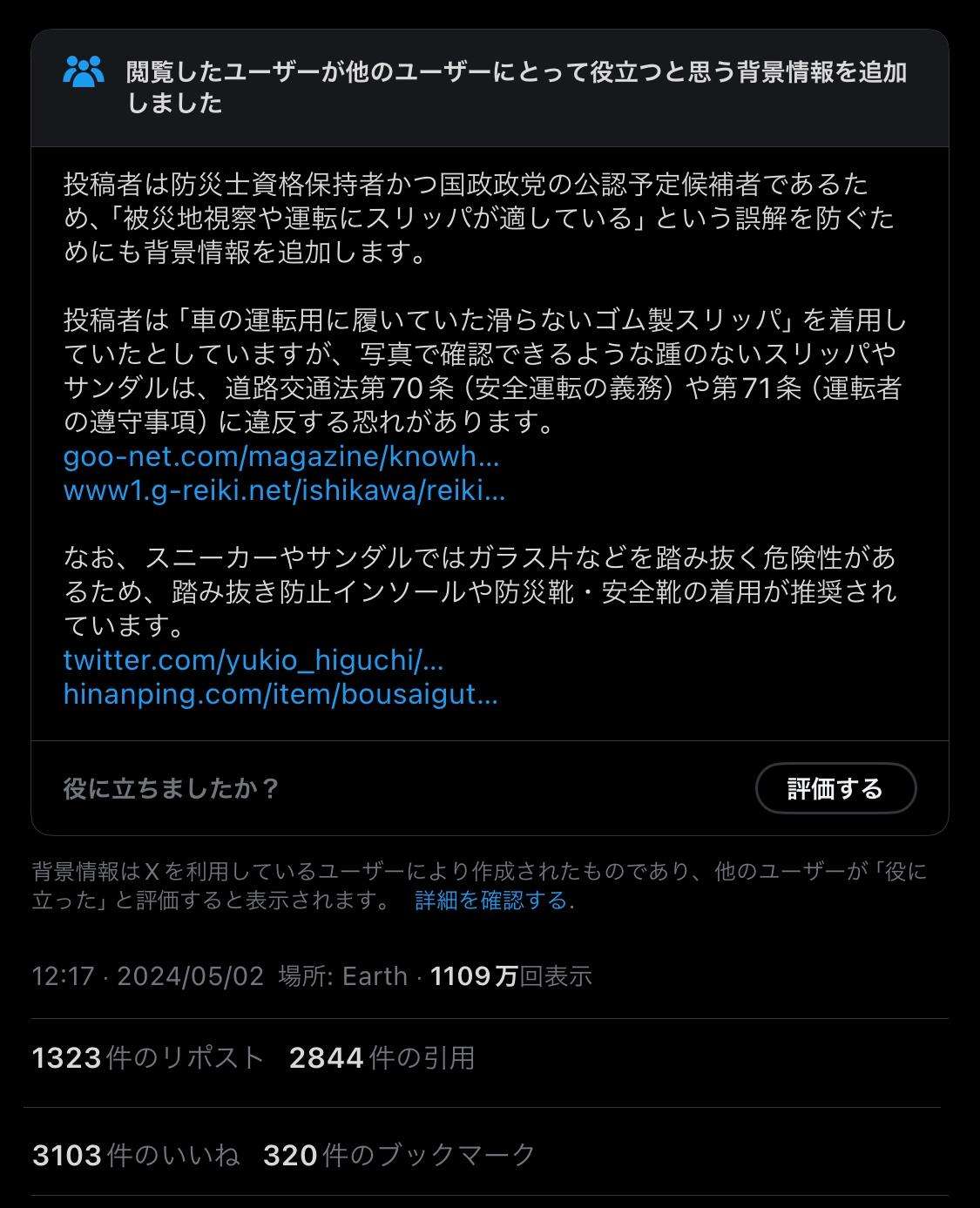The width and height of the screenshot is (980, 1208).
Task: Open the twitter.com/yukio_higuchi link
Action: pos(253,660)
